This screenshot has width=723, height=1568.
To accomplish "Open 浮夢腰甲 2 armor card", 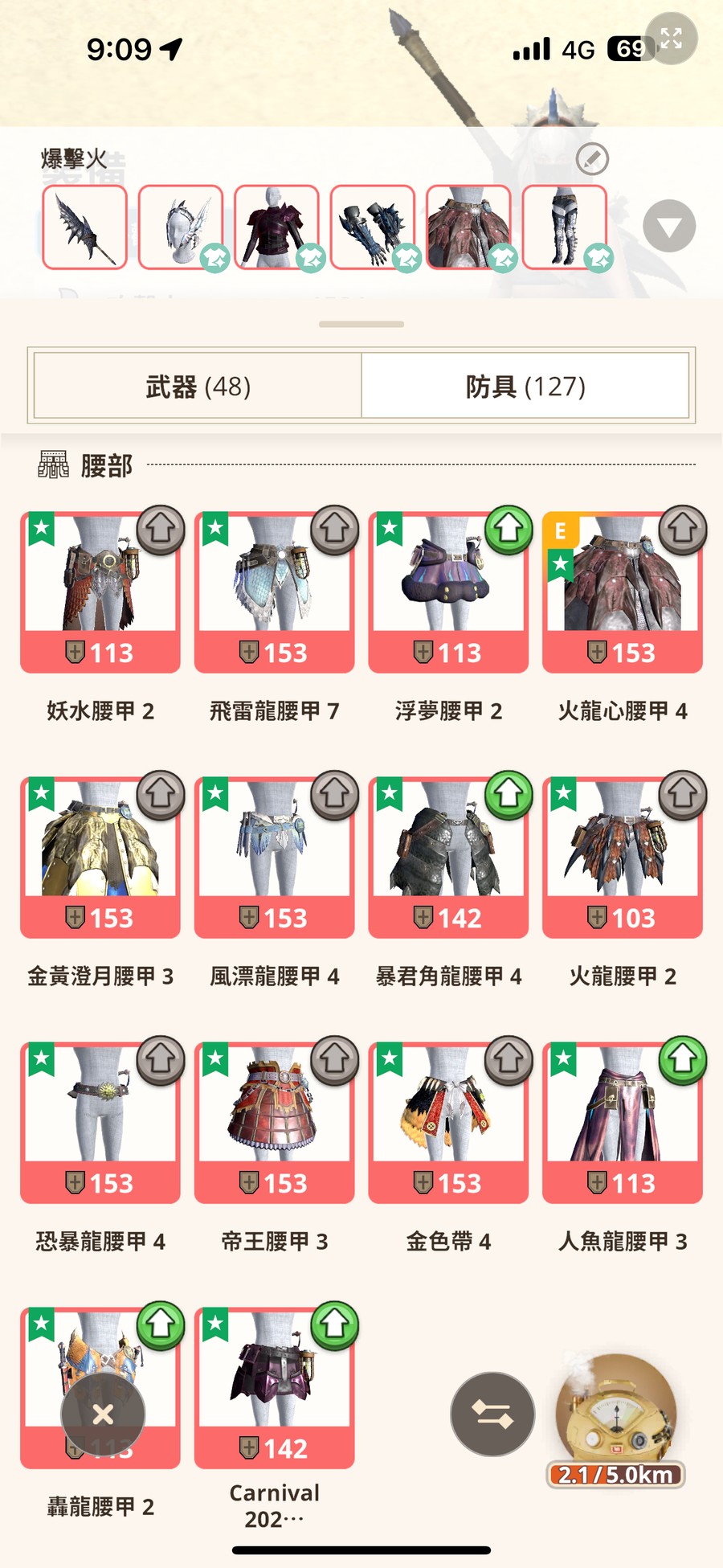I will (x=448, y=592).
